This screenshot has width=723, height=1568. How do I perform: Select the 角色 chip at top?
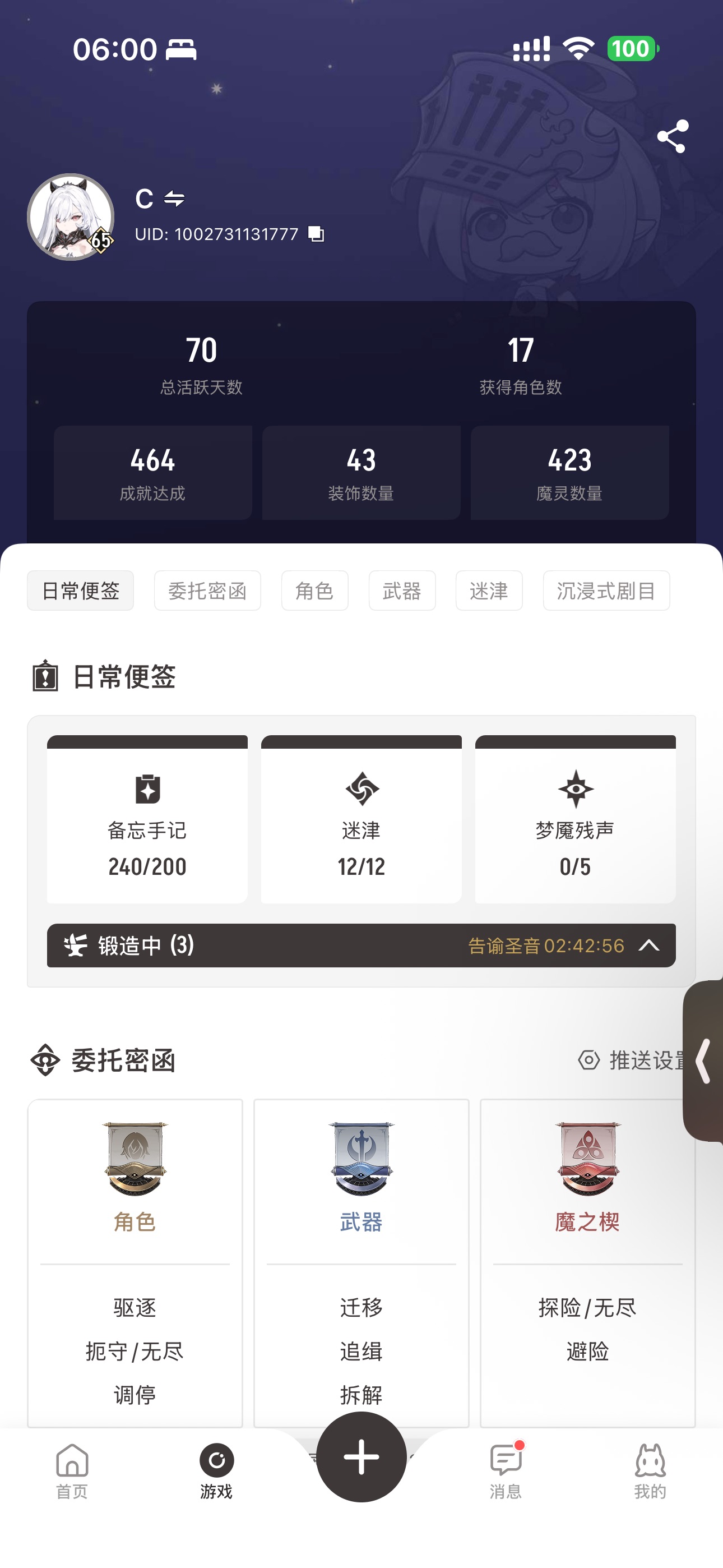pyautogui.click(x=314, y=591)
